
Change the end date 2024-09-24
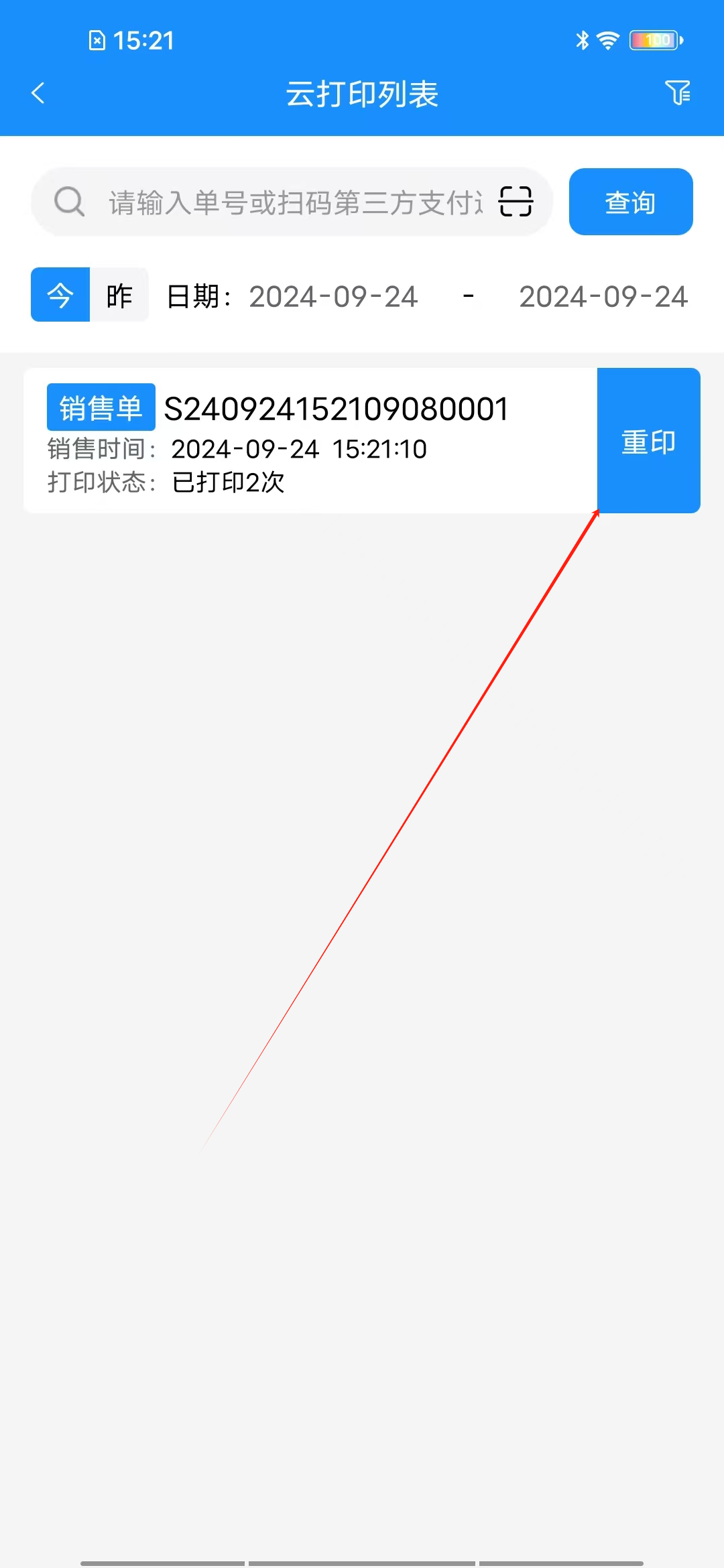click(x=603, y=297)
